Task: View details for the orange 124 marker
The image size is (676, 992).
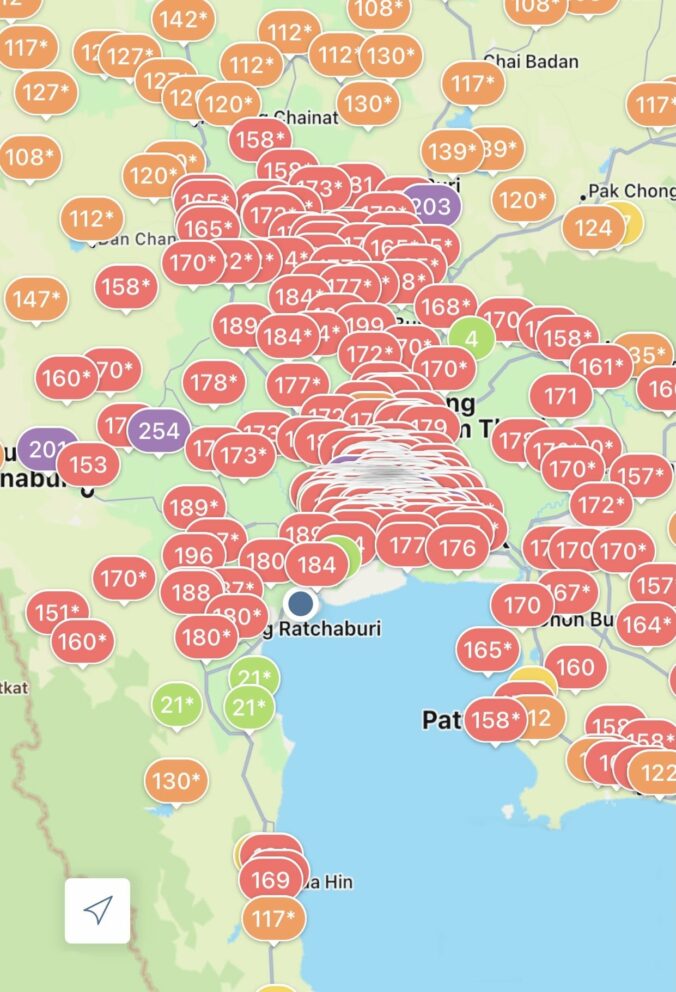Action: click(x=593, y=228)
